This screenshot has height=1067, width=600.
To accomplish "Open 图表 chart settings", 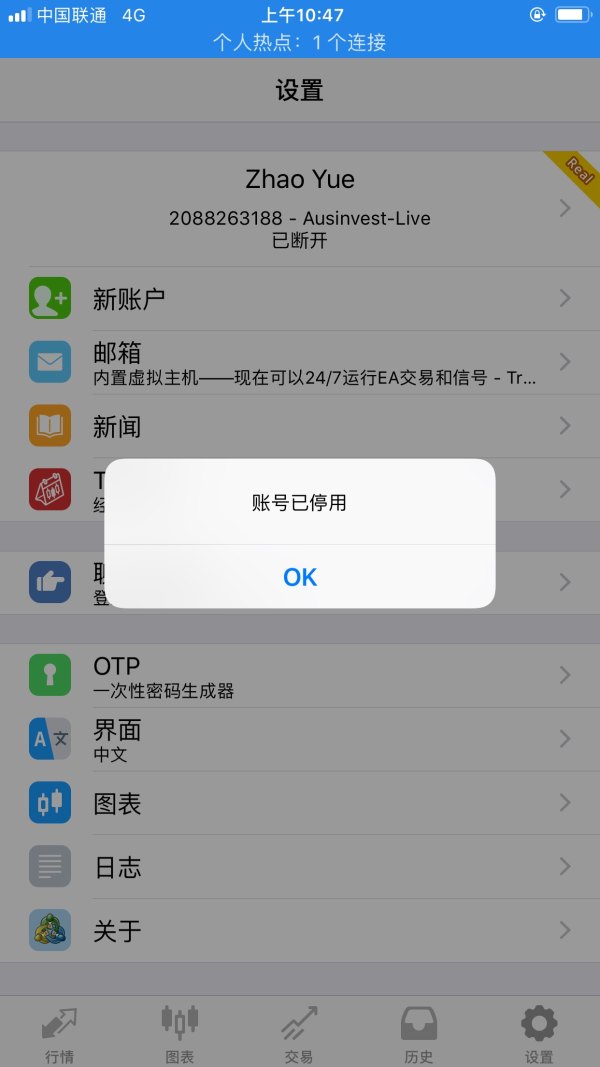I will [x=300, y=803].
